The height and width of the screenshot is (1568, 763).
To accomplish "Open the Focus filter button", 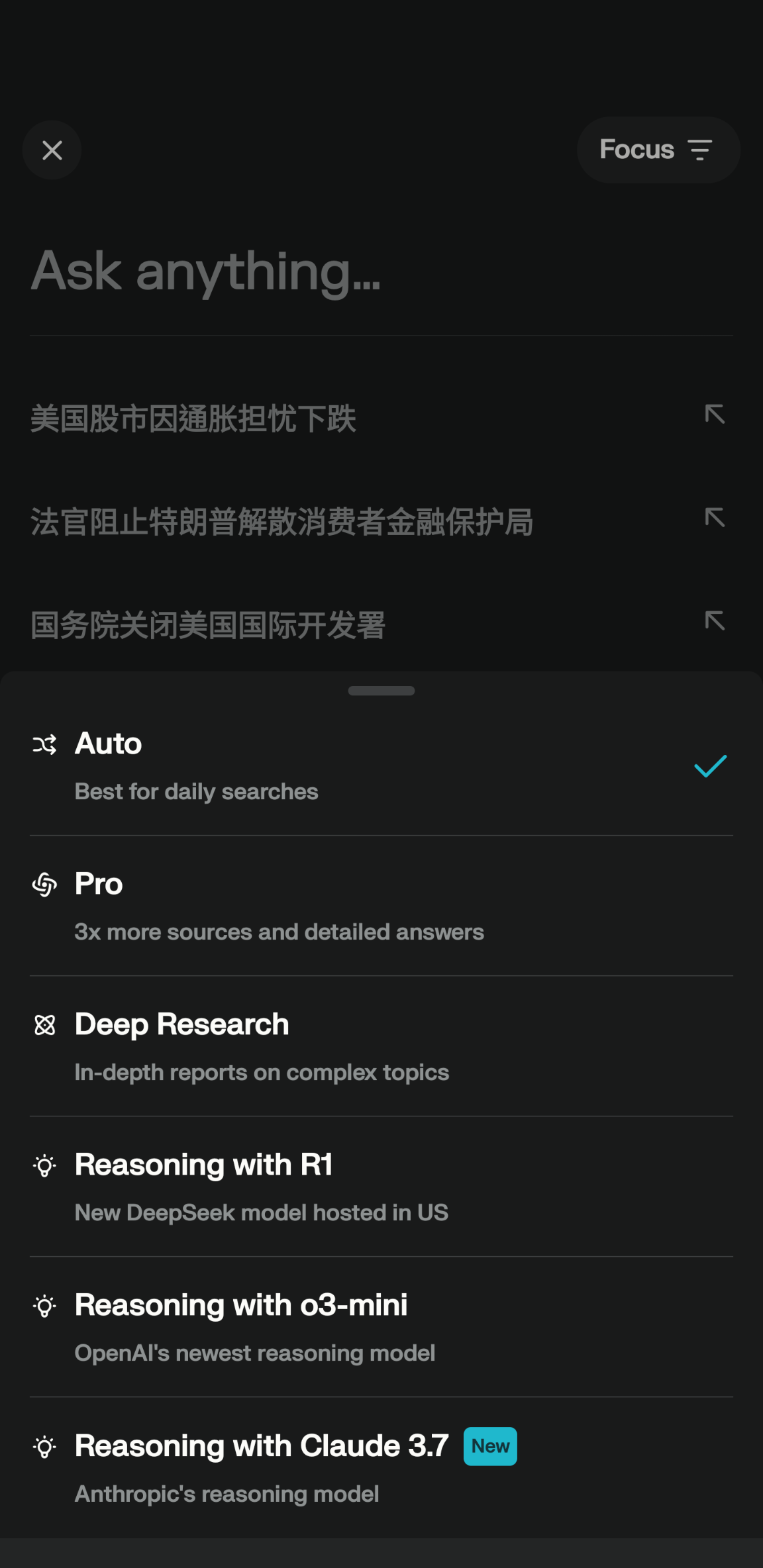I will point(658,150).
